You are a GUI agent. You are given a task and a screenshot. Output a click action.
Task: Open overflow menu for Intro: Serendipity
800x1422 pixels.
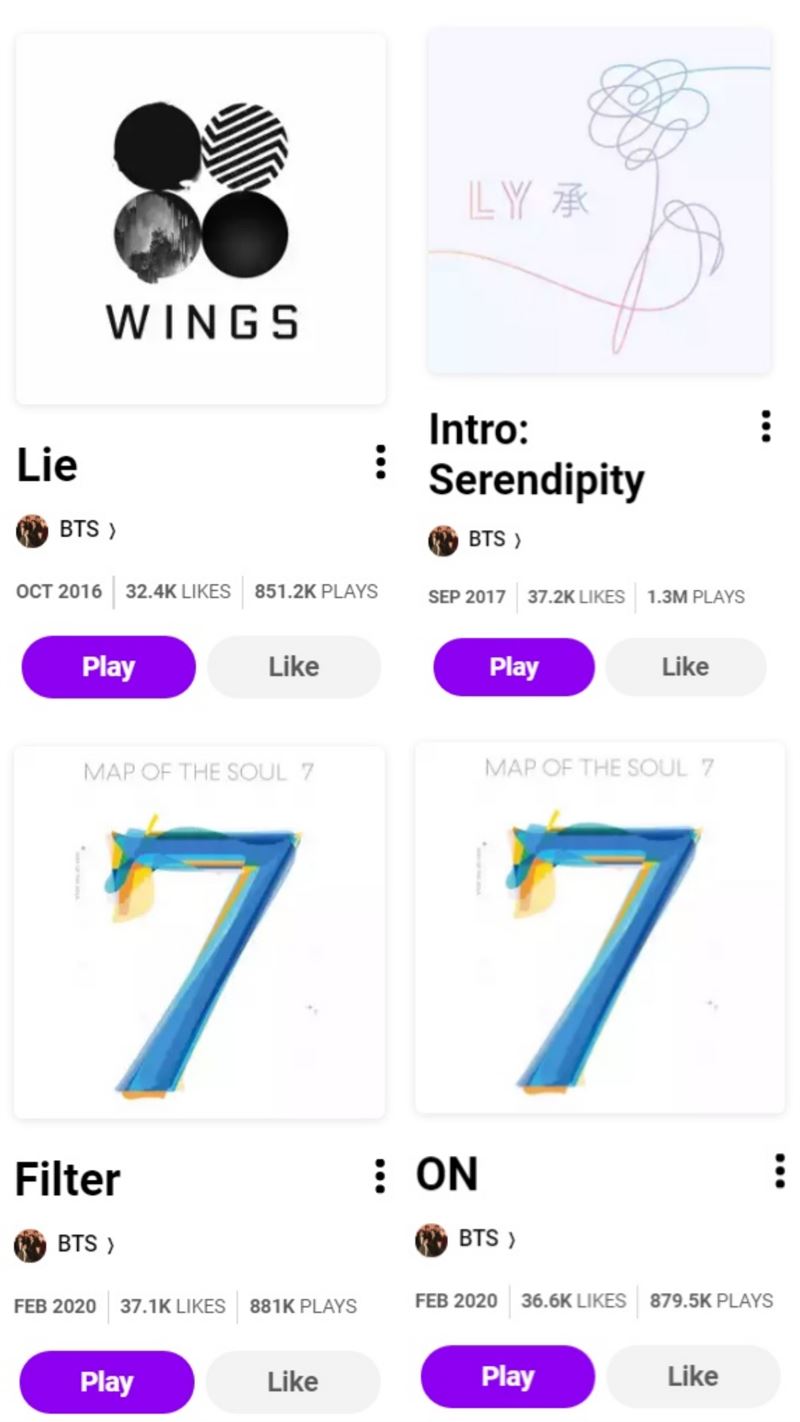coord(766,426)
